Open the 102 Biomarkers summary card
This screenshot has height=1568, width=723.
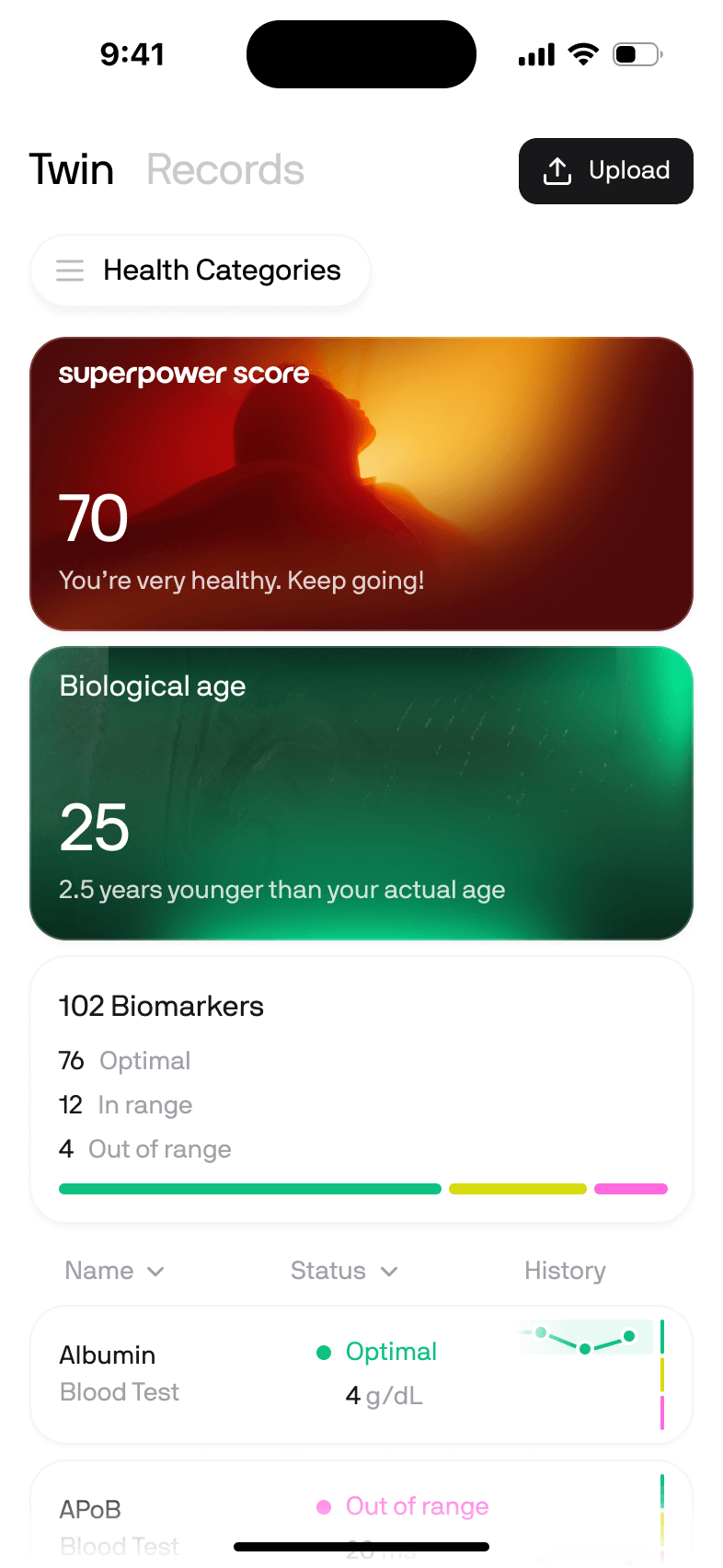coord(361,1090)
